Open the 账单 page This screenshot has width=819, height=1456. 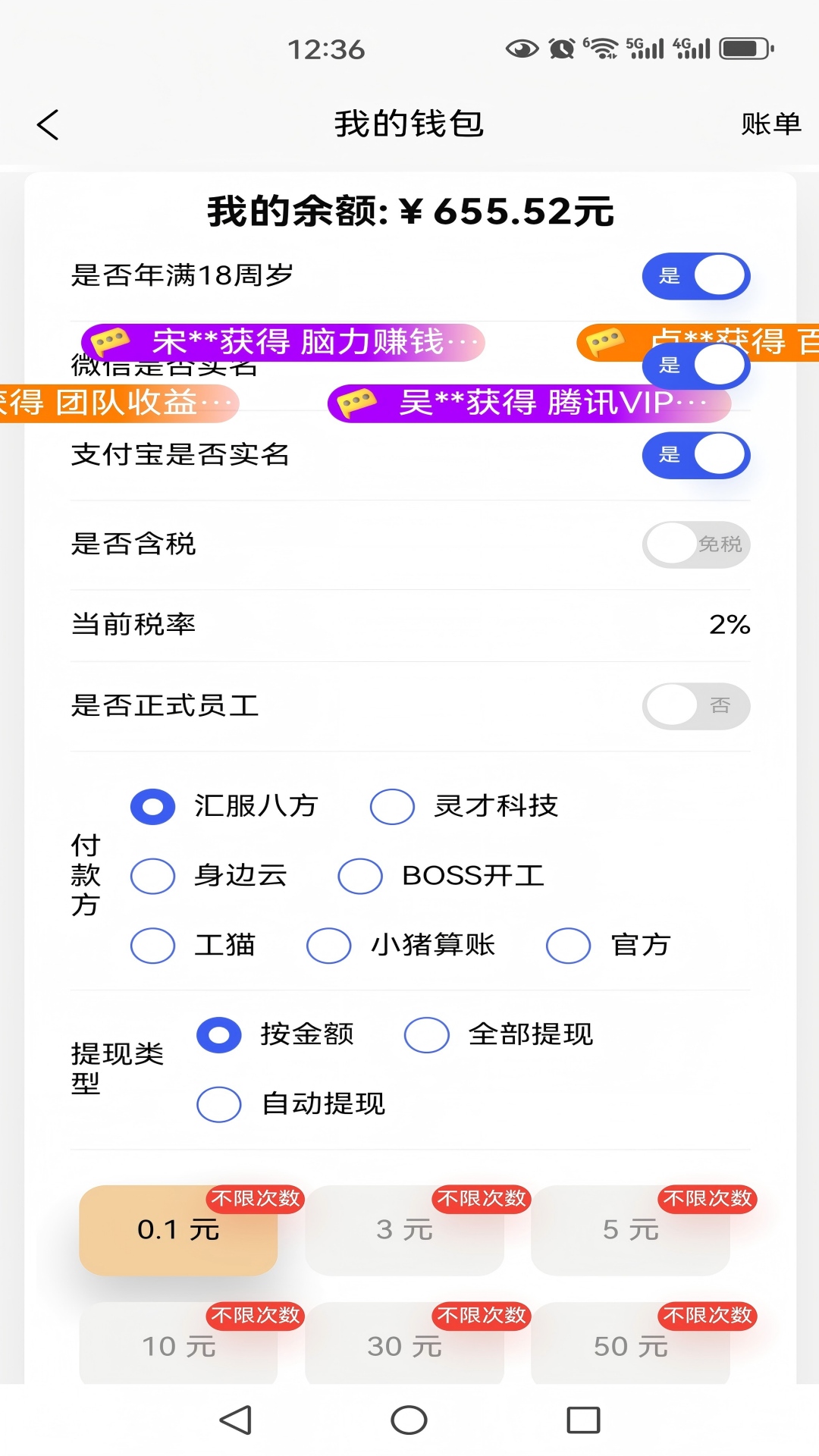(x=771, y=124)
